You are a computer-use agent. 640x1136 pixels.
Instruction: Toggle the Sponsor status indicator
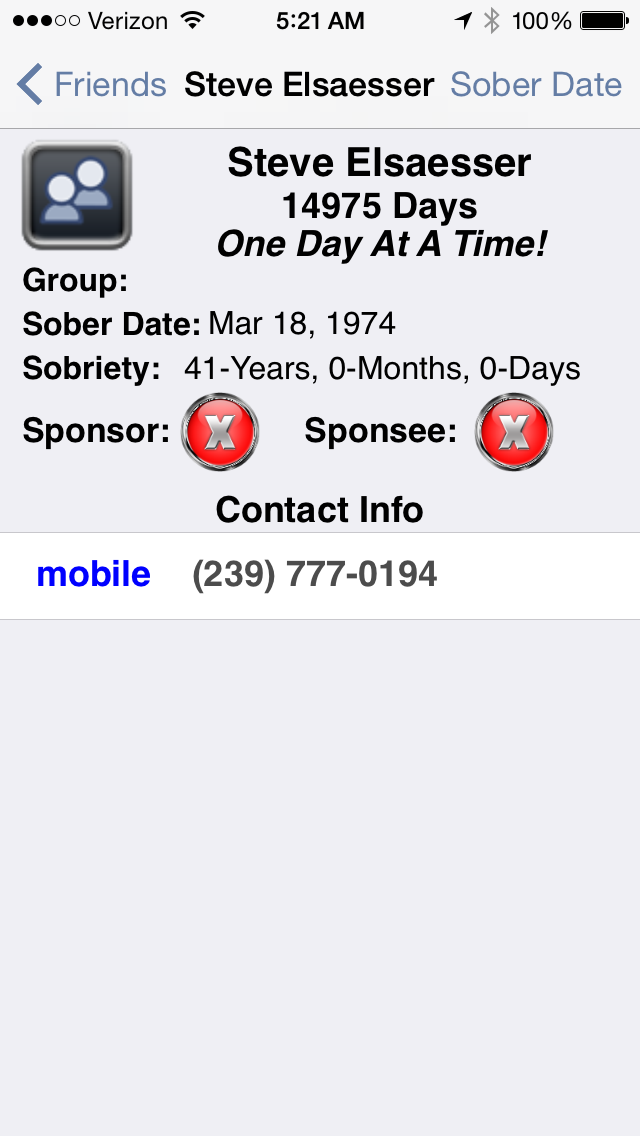tap(220, 432)
